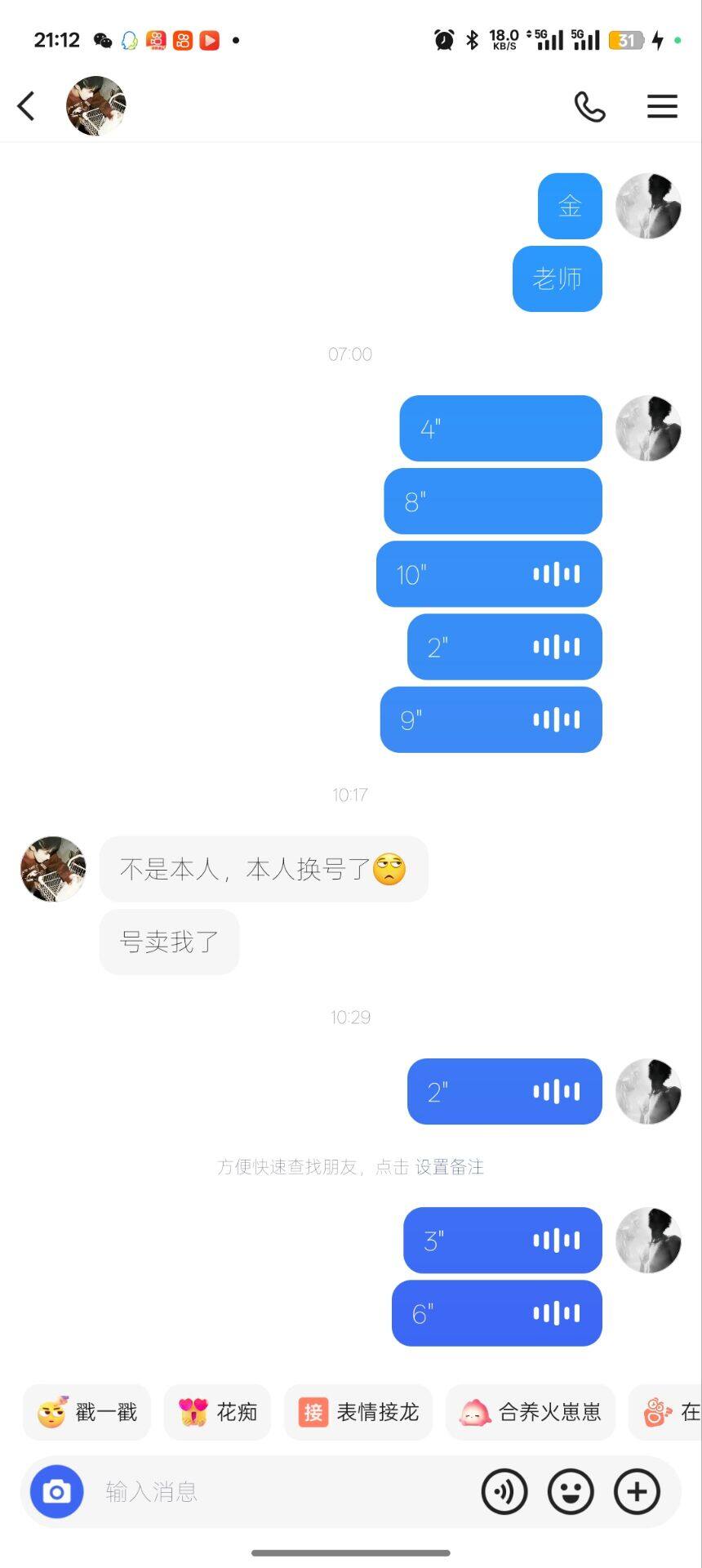Open the emoji picker
This screenshot has width=702, height=1568.
571,1492
